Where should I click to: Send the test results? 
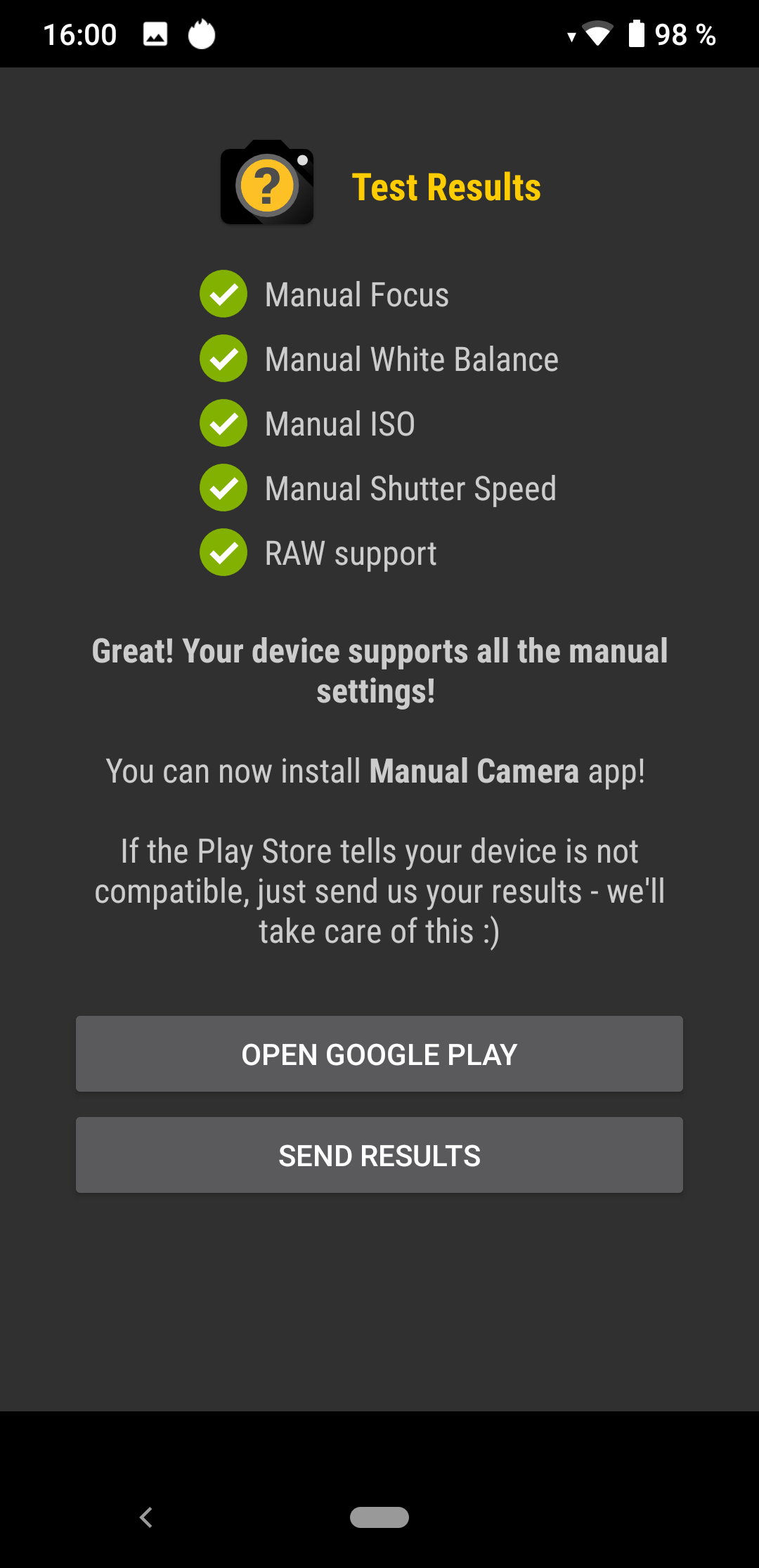tap(379, 1155)
